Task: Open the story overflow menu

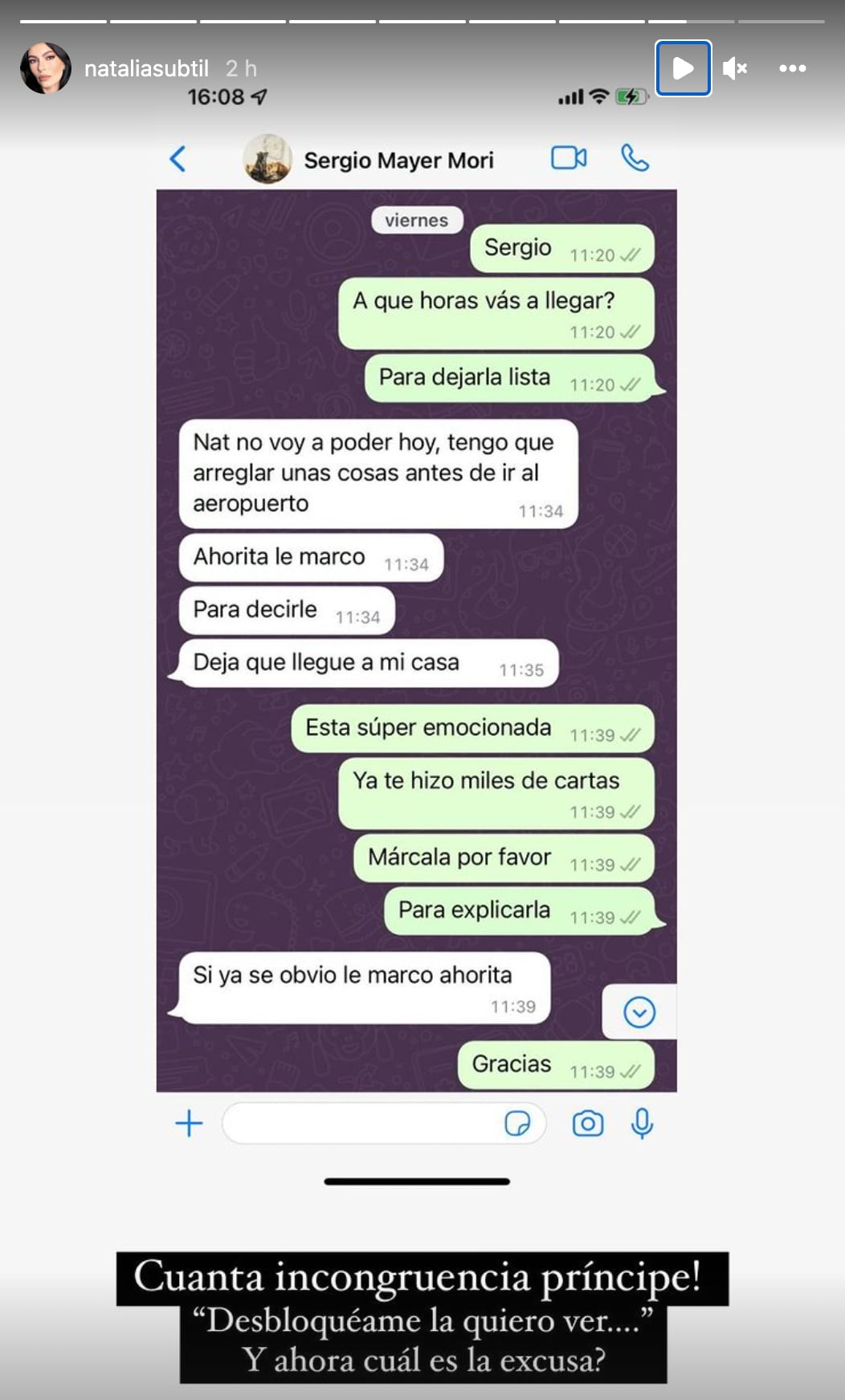Action: tap(792, 68)
